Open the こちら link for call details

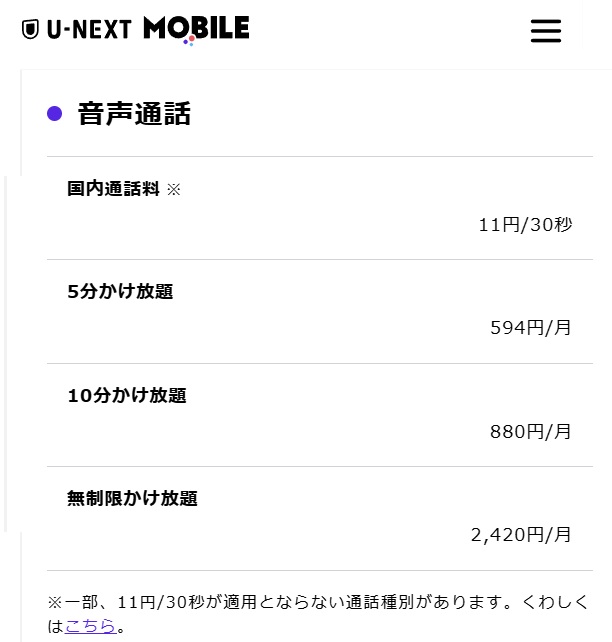coord(90,627)
